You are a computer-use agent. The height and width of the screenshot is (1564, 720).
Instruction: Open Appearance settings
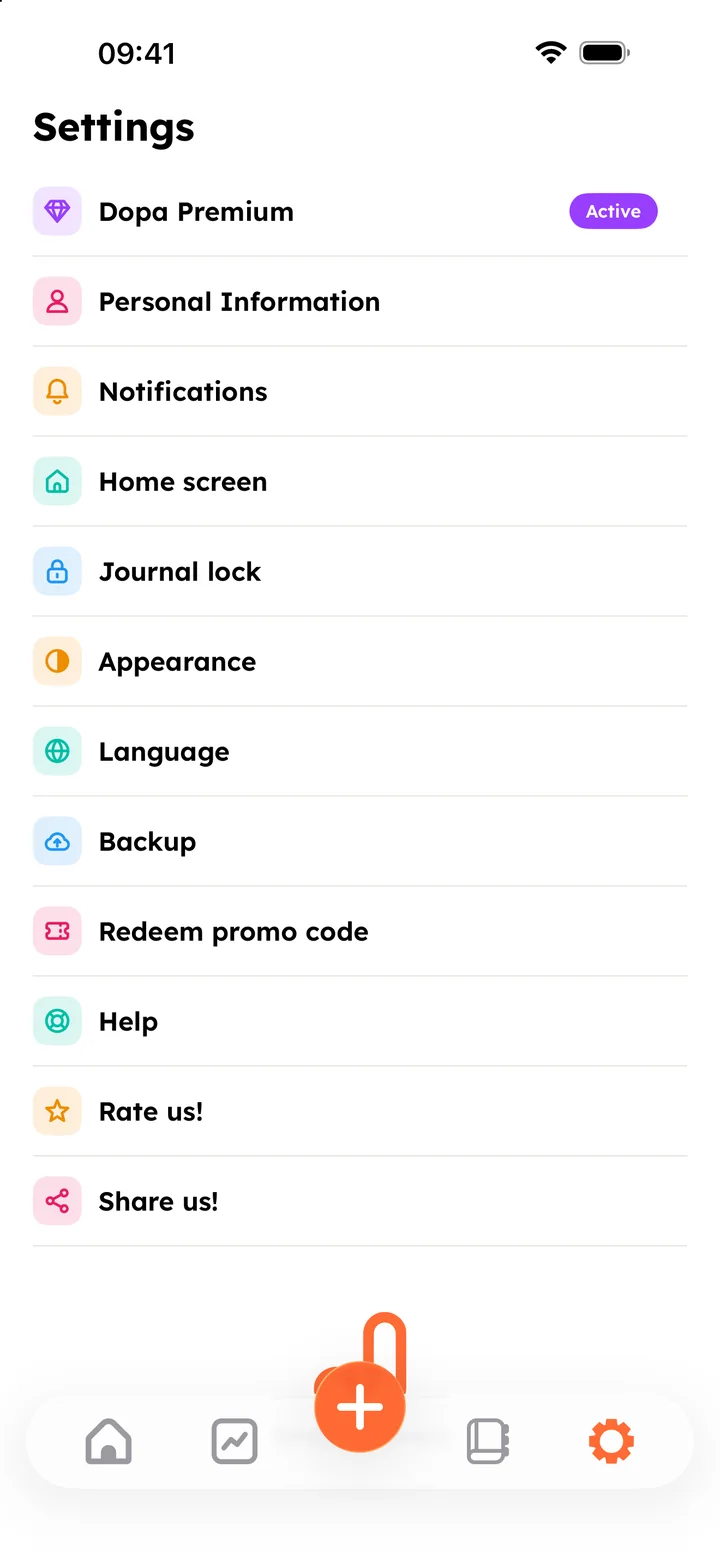pyautogui.click(x=360, y=661)
